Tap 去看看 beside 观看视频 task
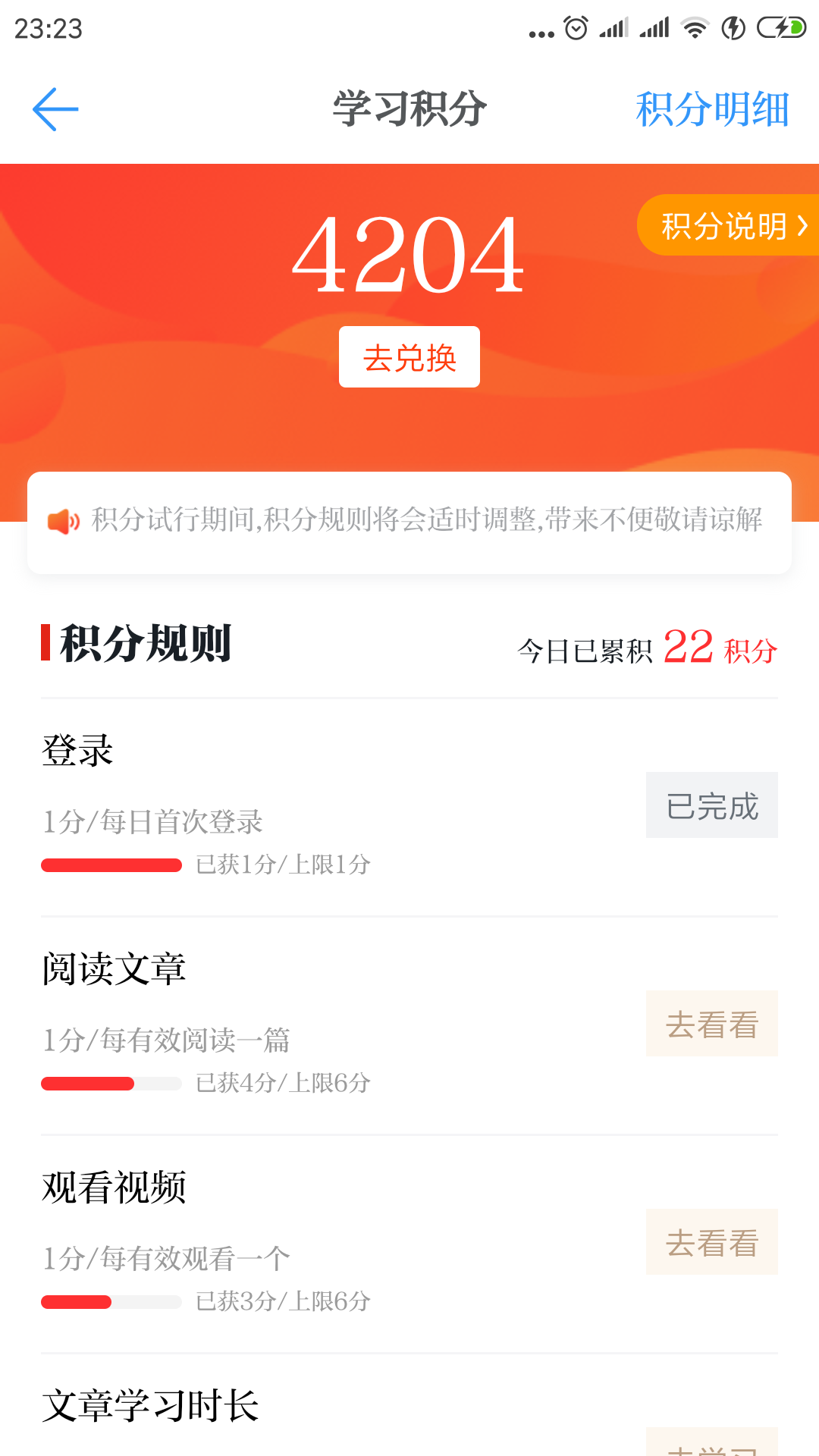Image resolution: width=819 pixels, height=1456 pixels. [x=711, y=1241]
